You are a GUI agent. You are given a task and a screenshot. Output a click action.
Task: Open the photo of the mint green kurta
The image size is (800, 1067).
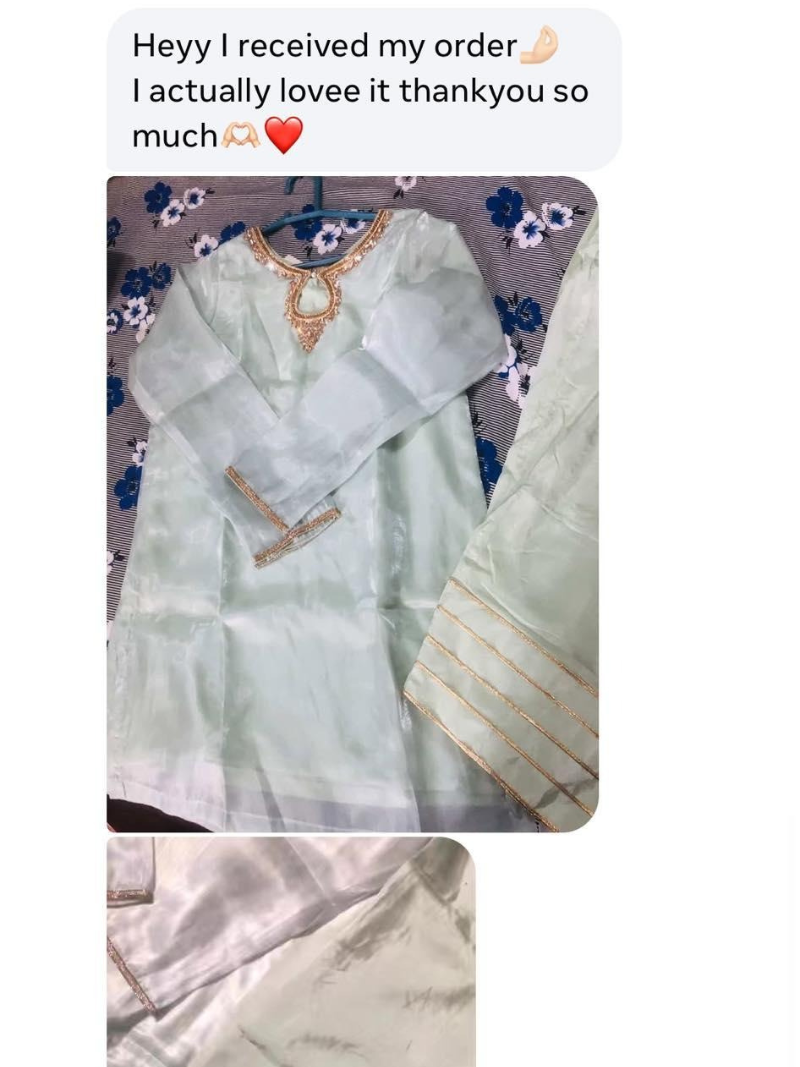click(x=352, y=504)
